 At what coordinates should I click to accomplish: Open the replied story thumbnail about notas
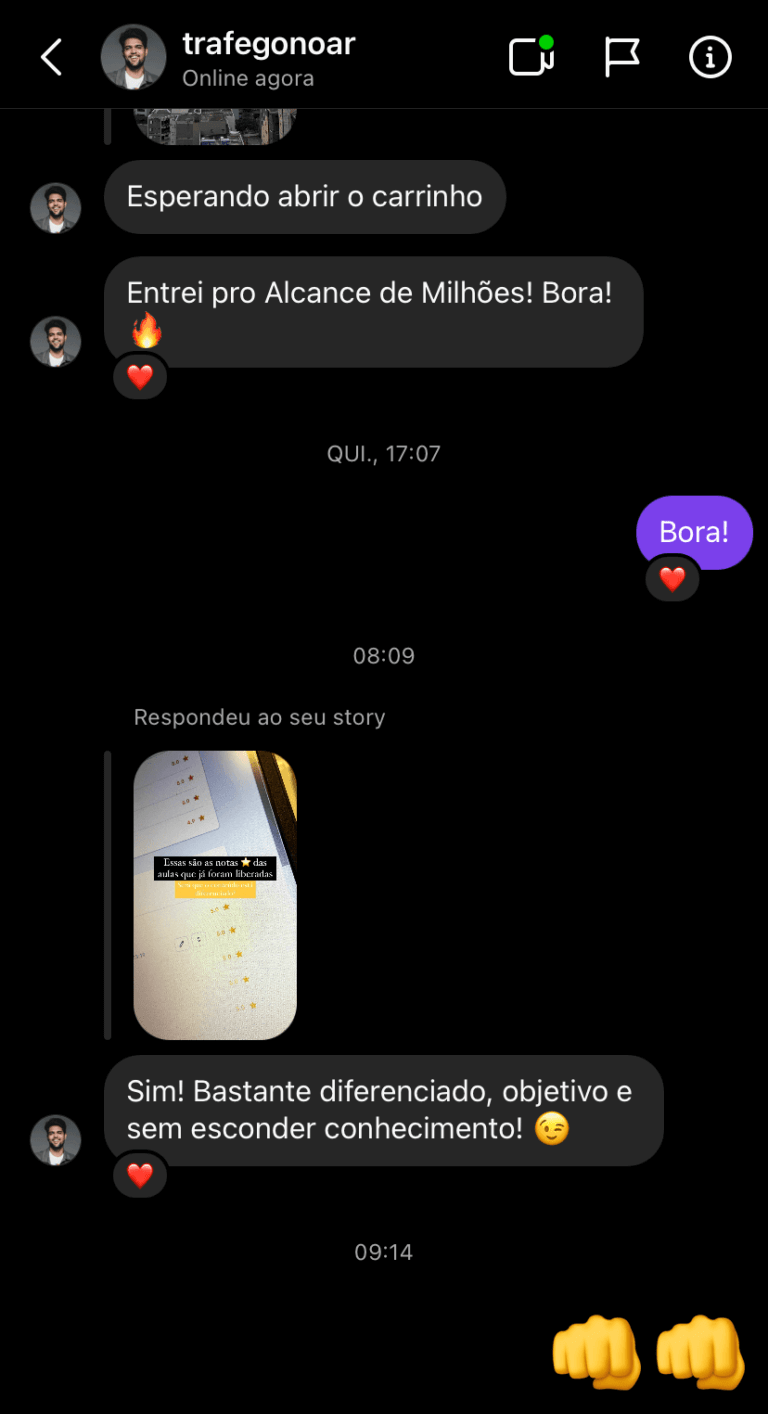215,895
